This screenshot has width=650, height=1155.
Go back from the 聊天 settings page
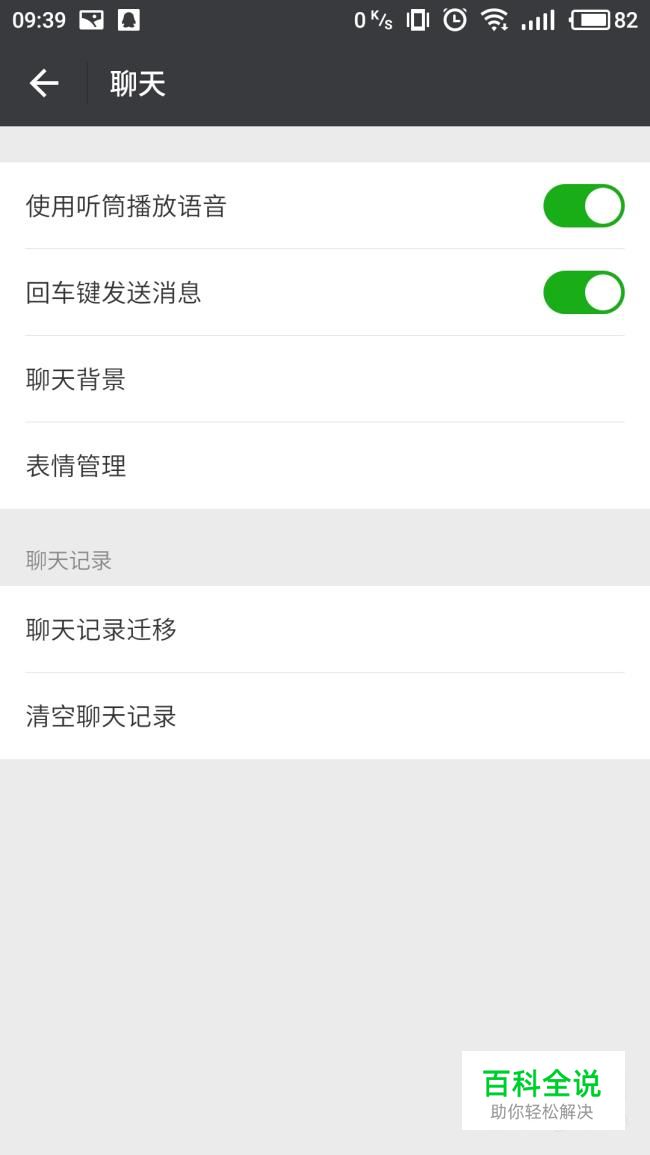point(43,83)
